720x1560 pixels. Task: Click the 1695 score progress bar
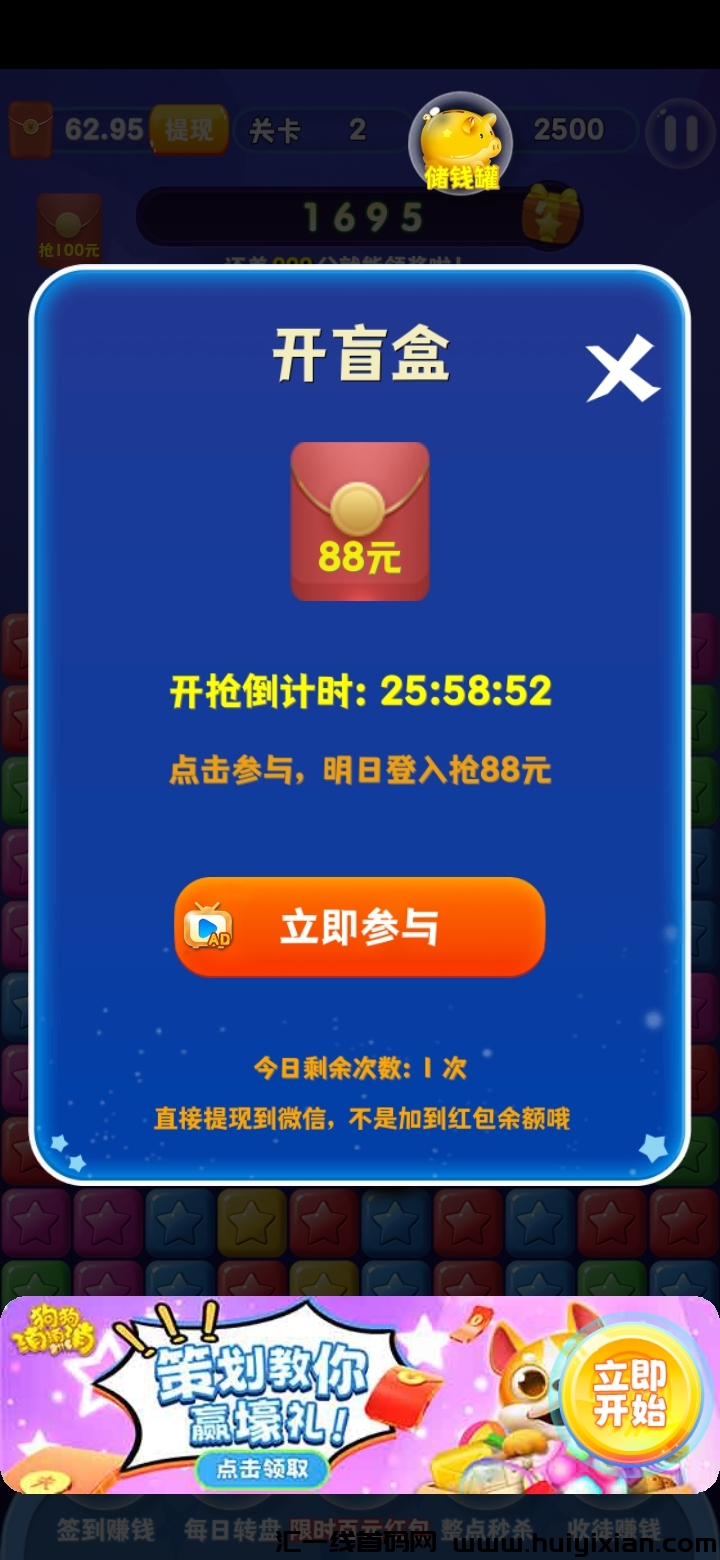point(360,216)
